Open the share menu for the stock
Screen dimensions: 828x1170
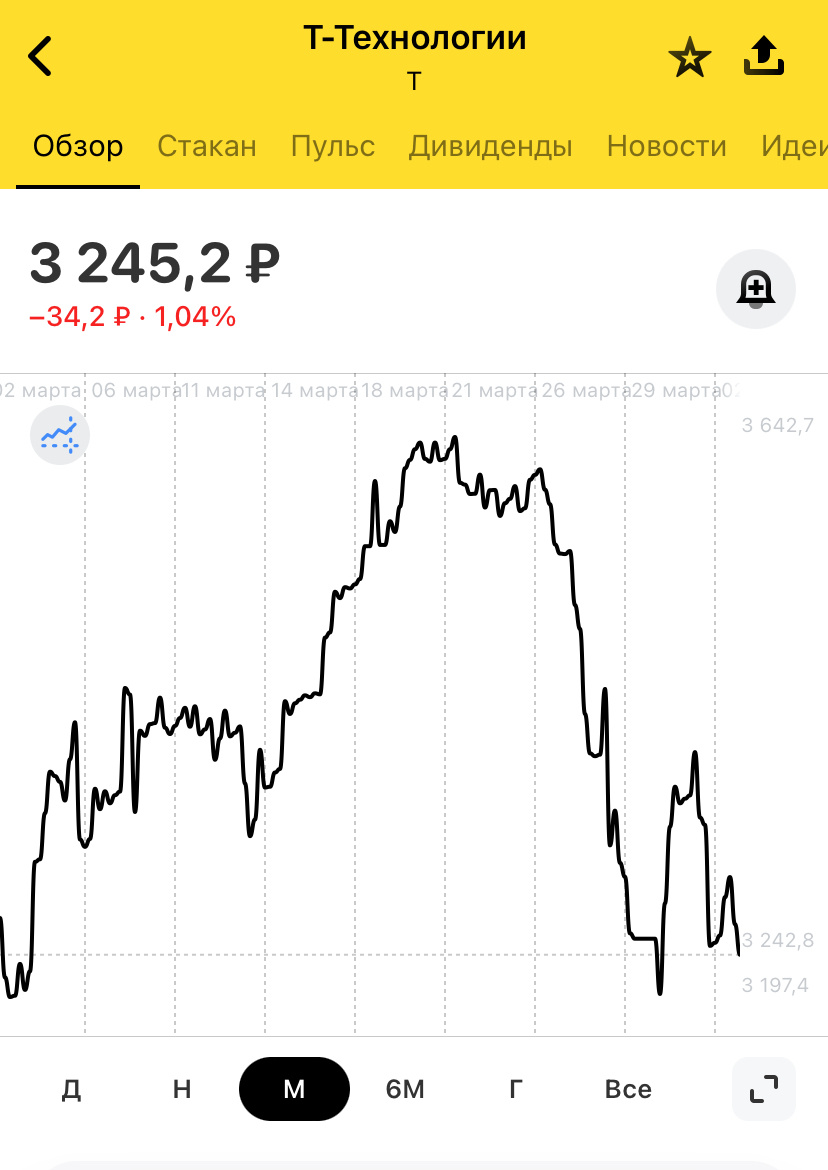pyautogui.click(x=763, y=57)
